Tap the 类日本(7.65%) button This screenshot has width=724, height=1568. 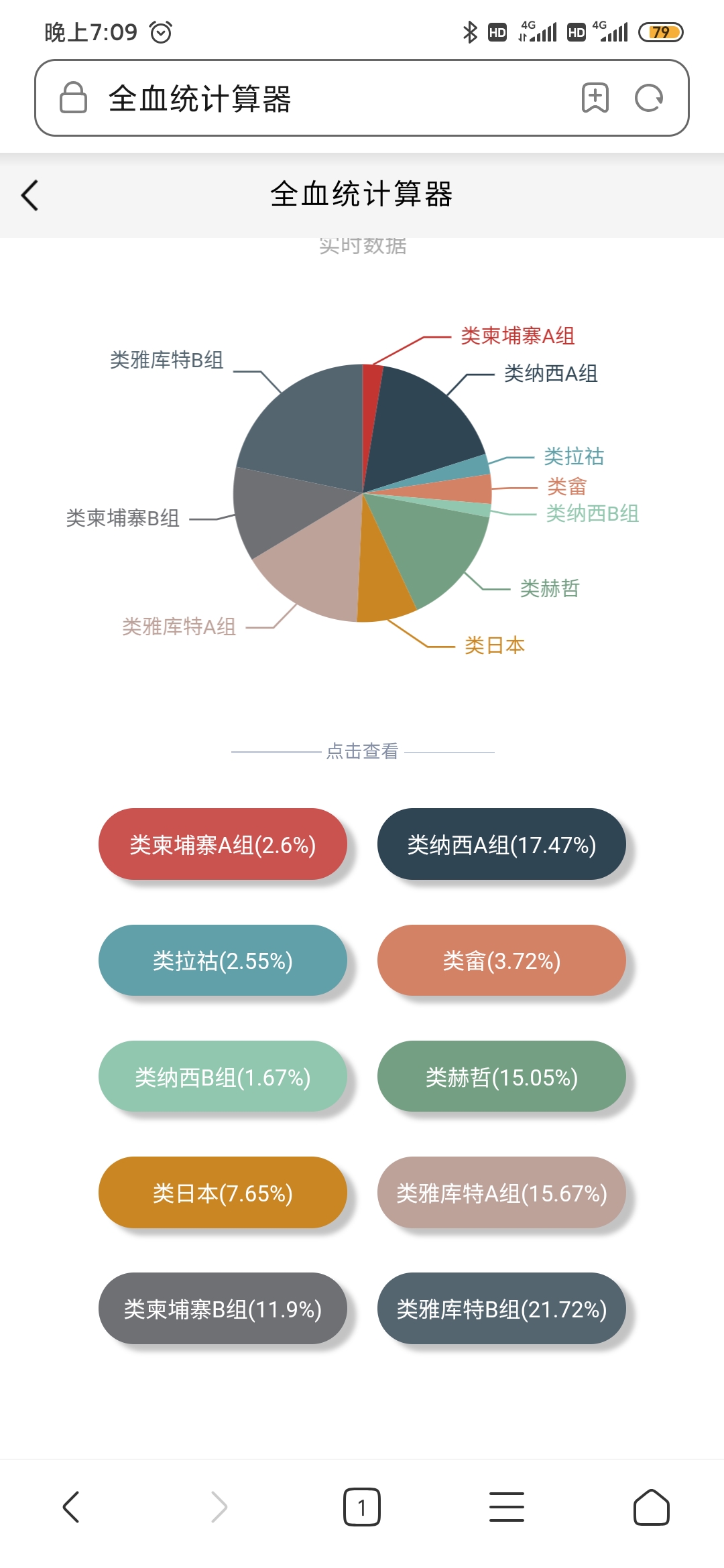pos(223,1193)
